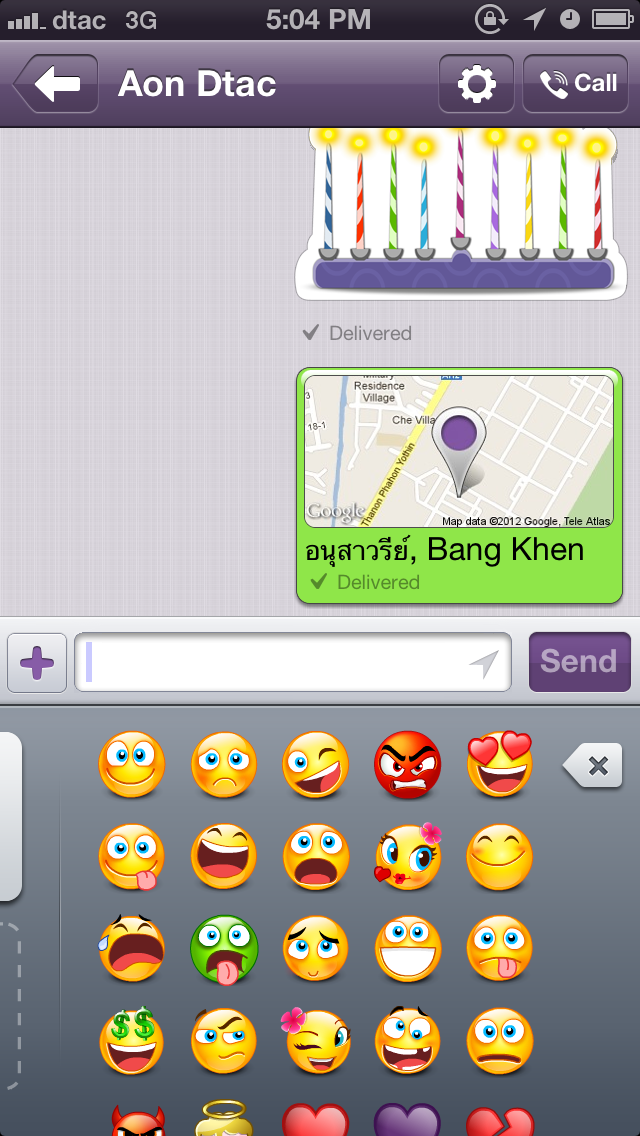This screenshot has height=1136, width=640.
Task: Delete last emoticon with backspace key
Action: click(593, 765)
